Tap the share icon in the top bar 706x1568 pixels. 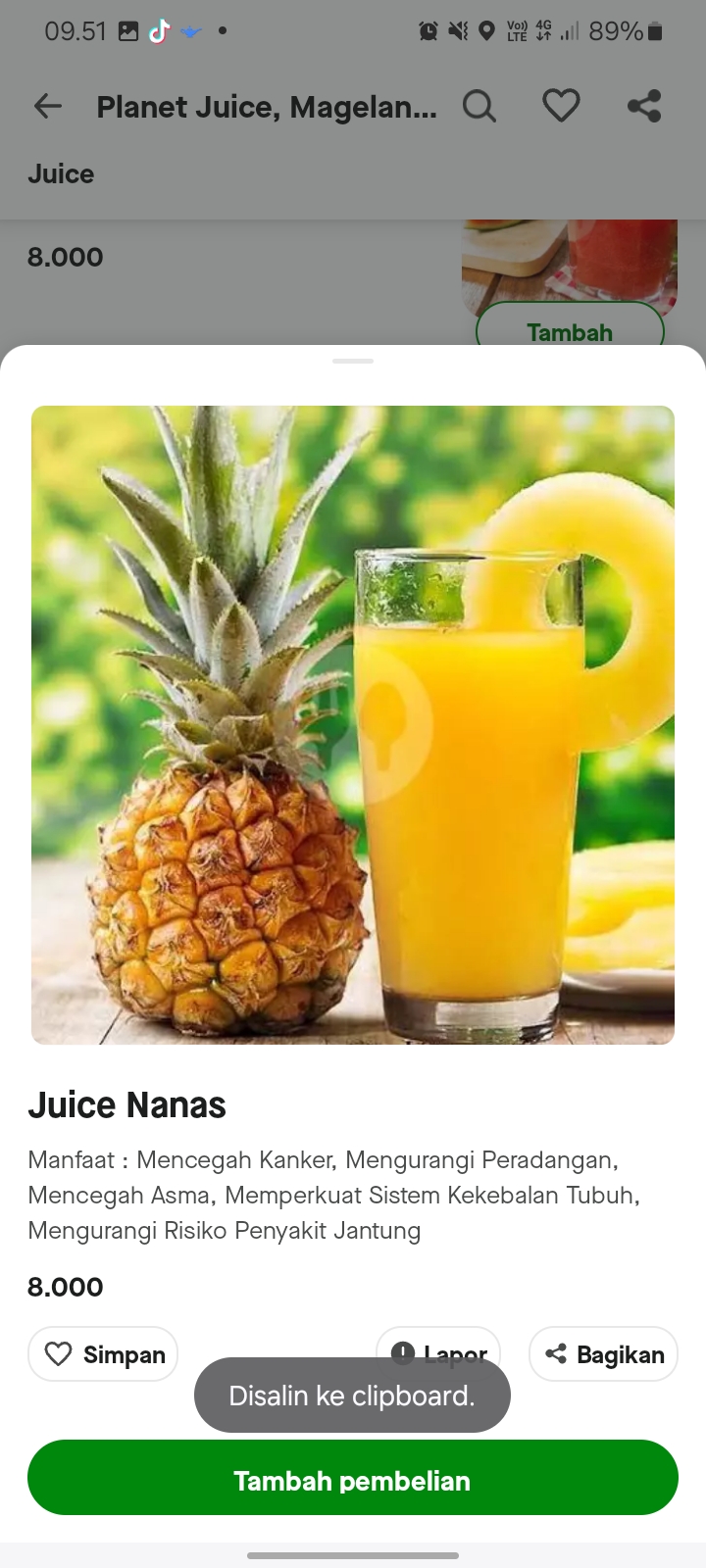(x=644, y=106)
